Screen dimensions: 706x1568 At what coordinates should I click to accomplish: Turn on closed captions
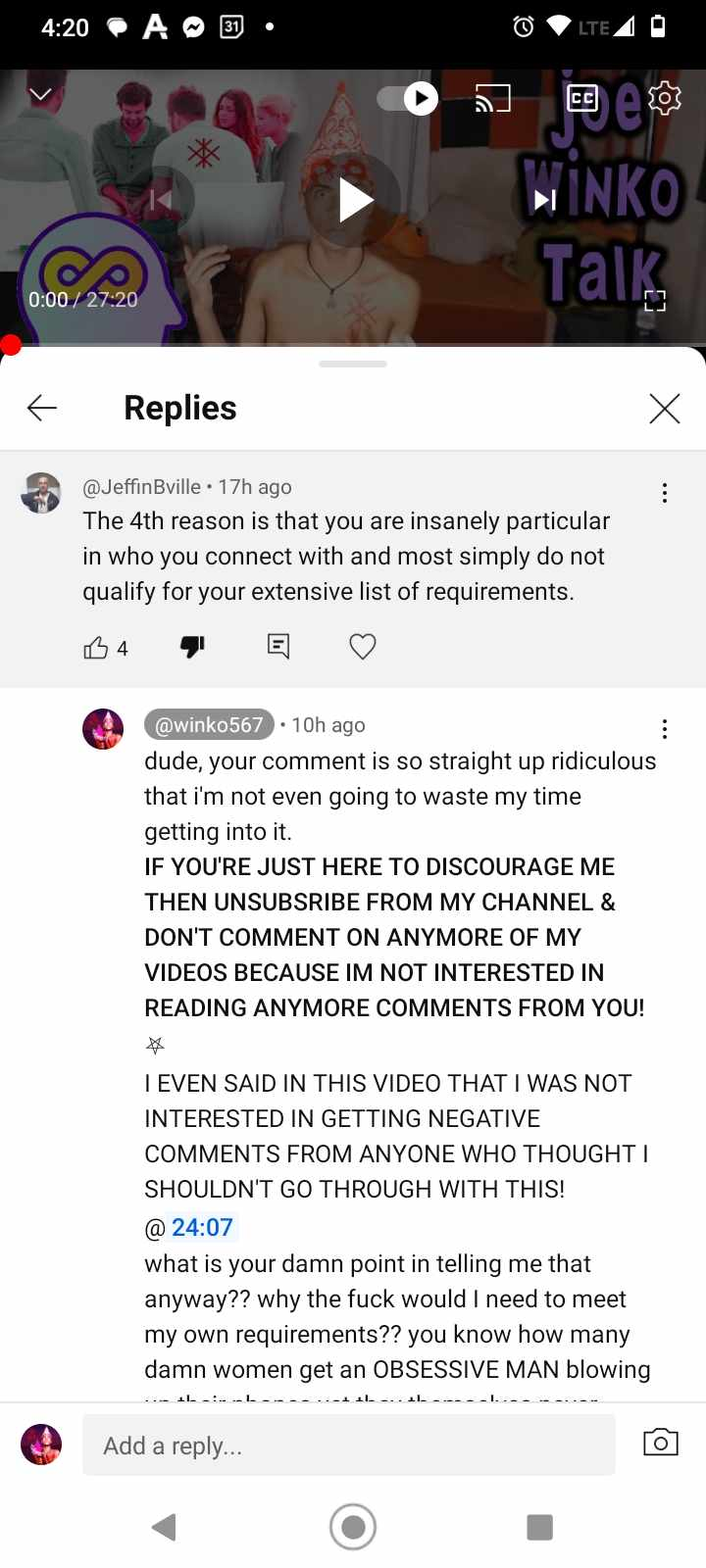coord(582,98)
